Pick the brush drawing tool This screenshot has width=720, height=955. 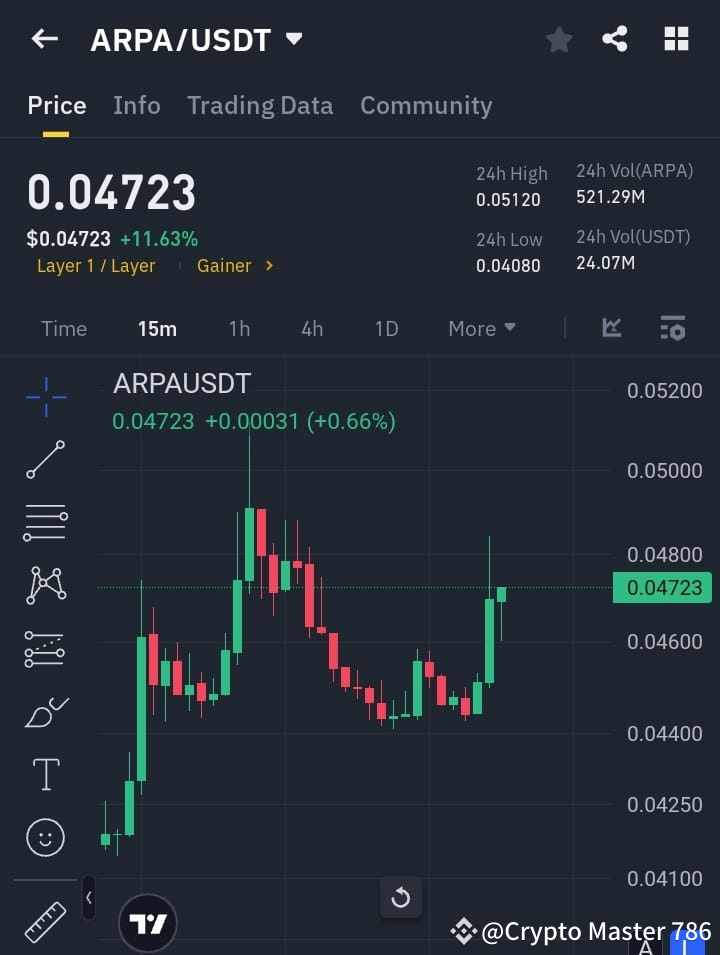click(x=45, y=712)
